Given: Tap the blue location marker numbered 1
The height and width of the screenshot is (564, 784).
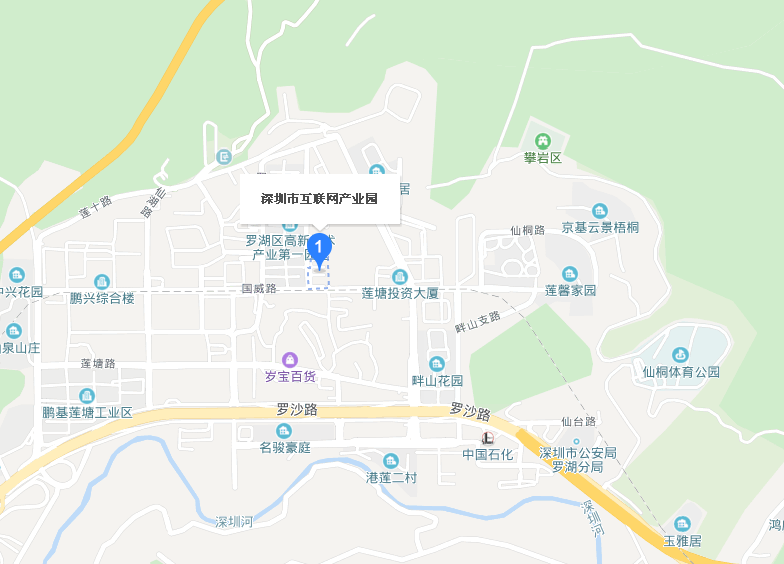Looking at the screenshot, I should pyautogui.click(x=318, y=247).
